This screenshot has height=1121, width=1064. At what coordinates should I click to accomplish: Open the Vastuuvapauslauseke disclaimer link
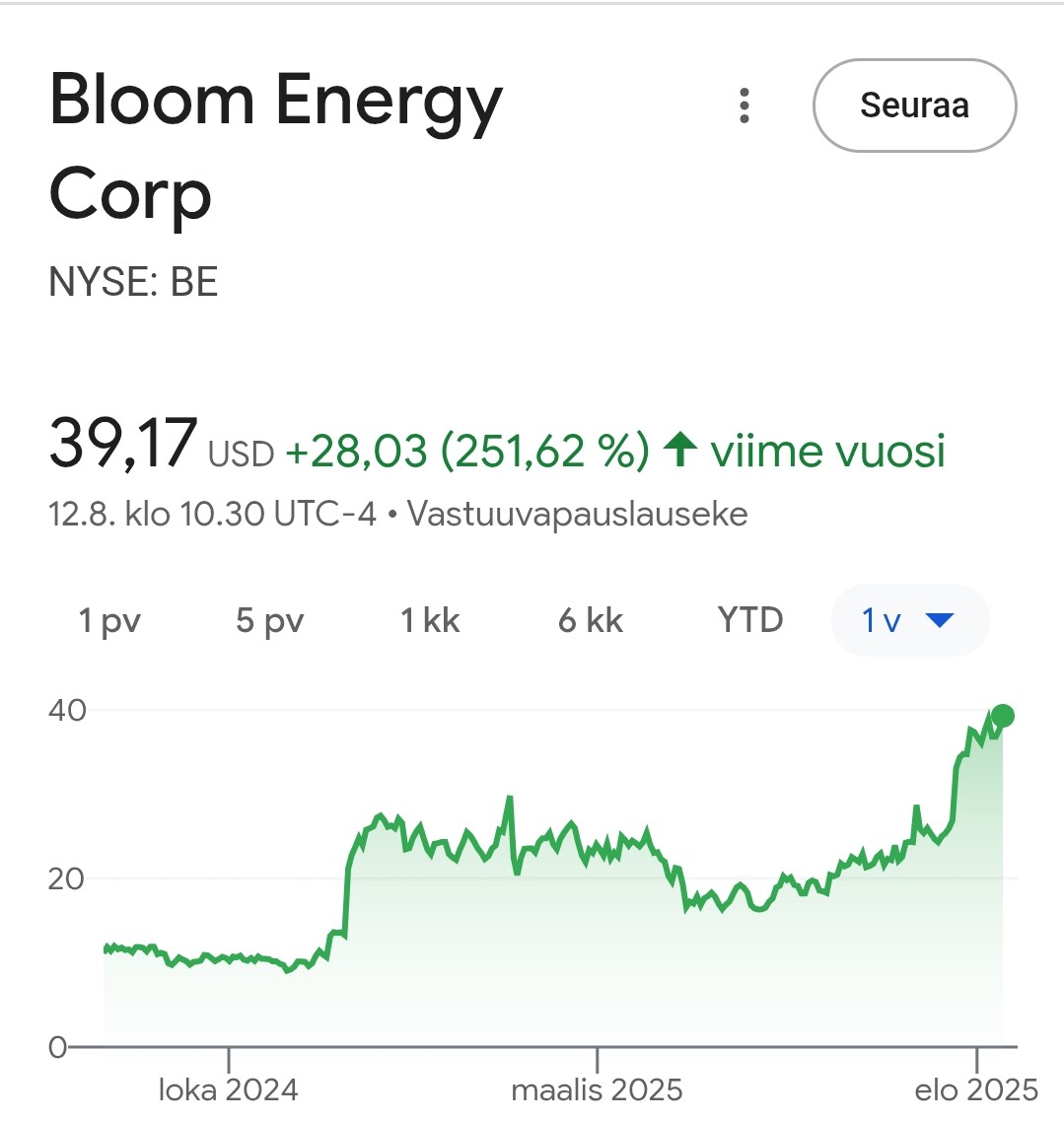pos(577,514)
